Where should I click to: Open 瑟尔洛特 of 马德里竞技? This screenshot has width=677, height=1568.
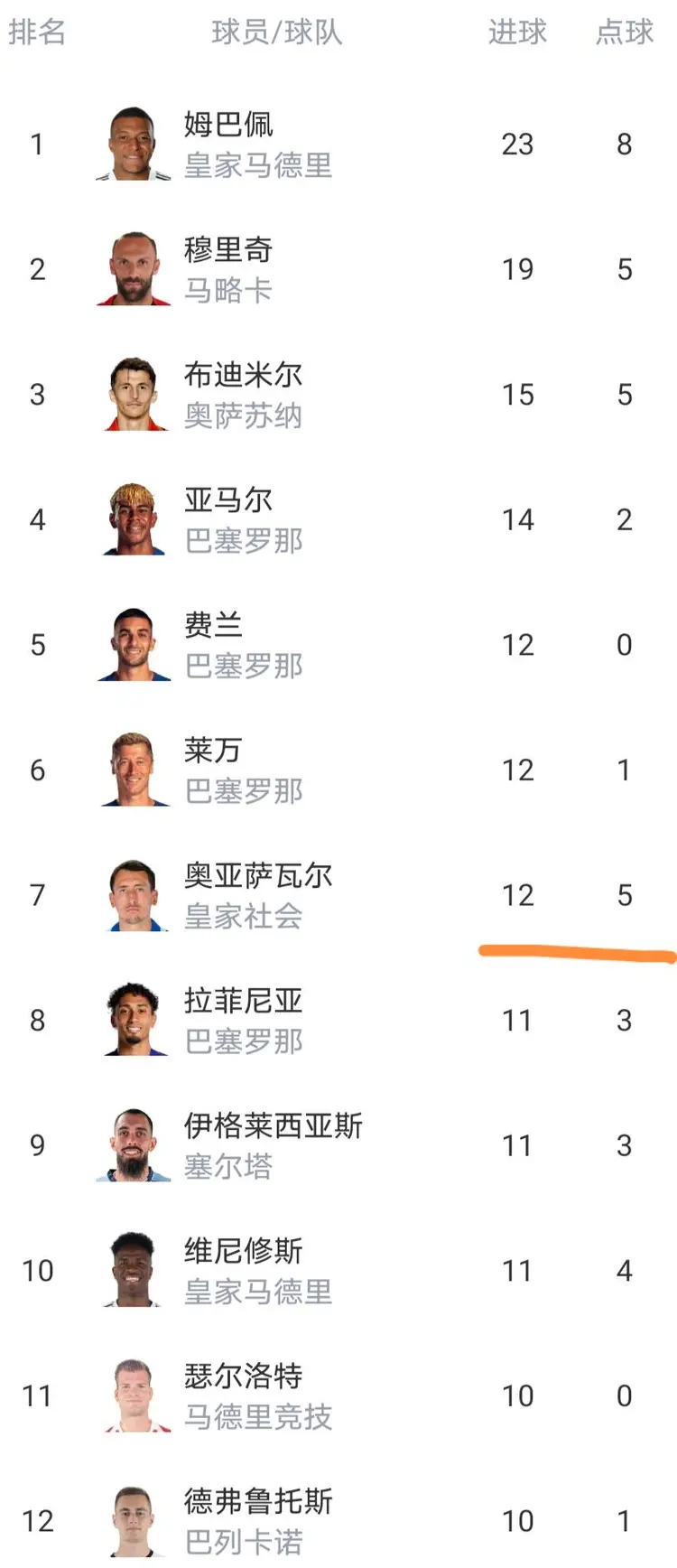(x=338, y=1396)
